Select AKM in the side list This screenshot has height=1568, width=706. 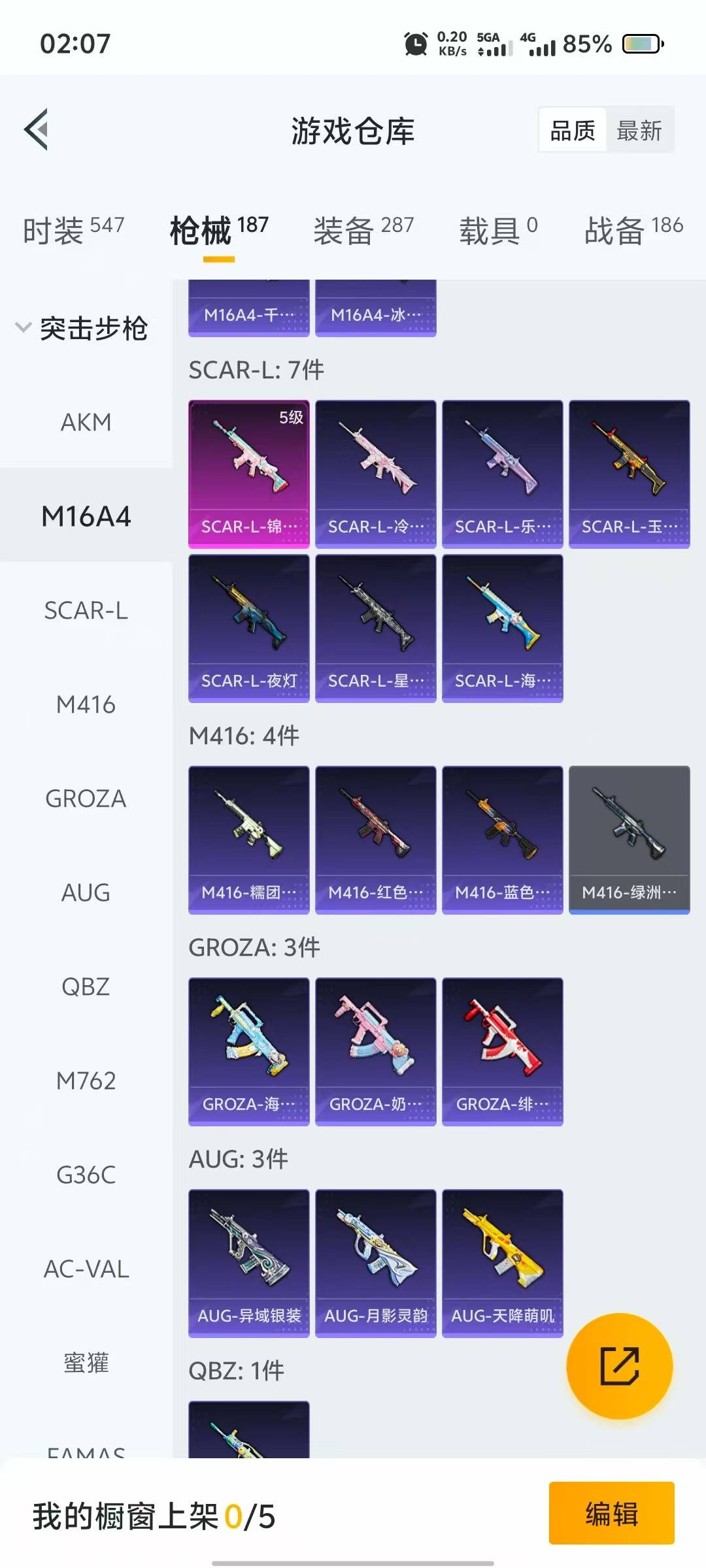point(86,422)
